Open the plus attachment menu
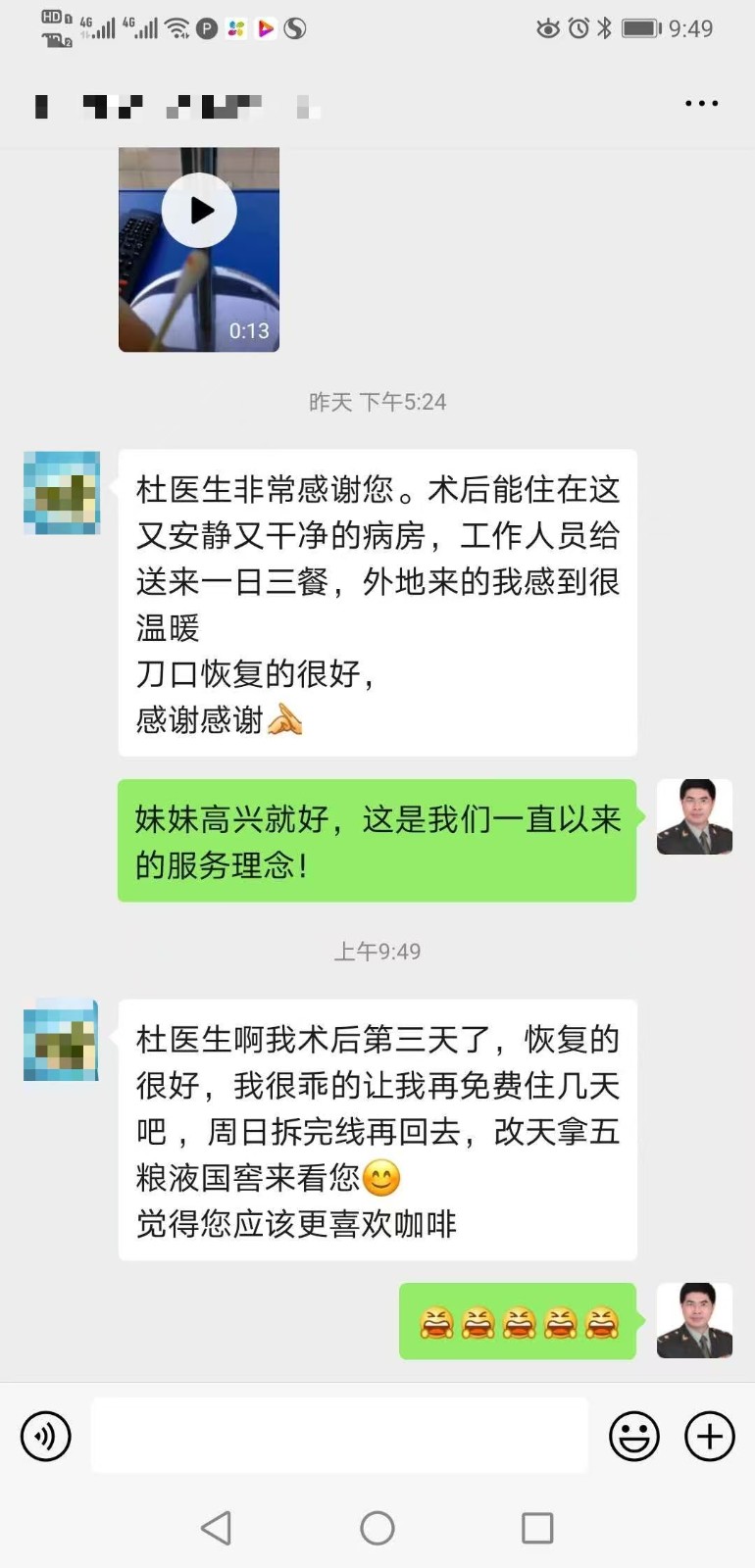The image size is (755, 1568). 709,1437
